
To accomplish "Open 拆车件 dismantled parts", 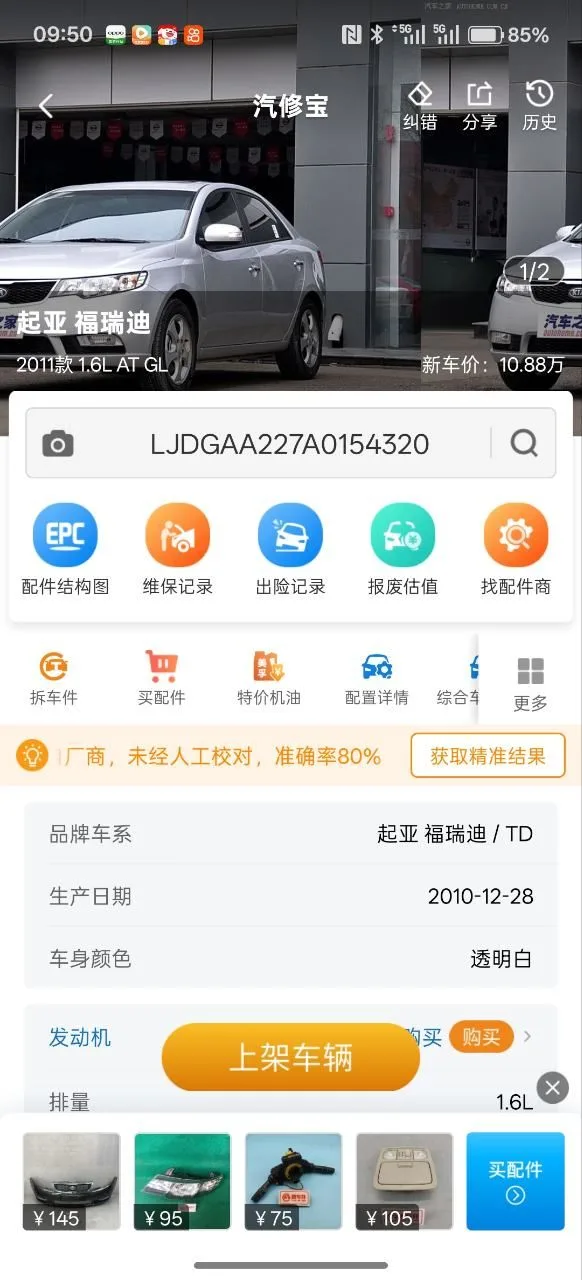I will pyautogui.click(x=53, y=678).
